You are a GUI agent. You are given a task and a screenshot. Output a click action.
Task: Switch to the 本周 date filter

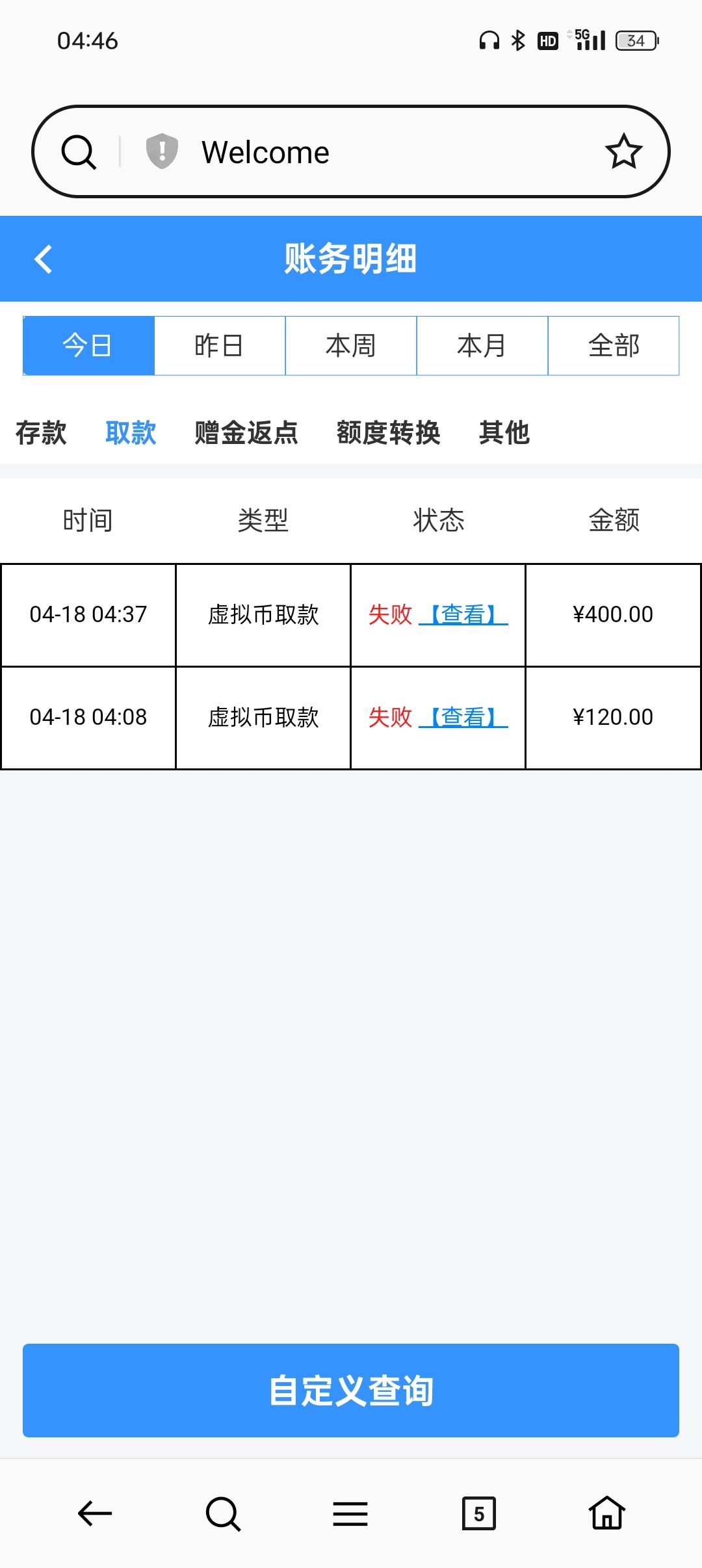351,346
